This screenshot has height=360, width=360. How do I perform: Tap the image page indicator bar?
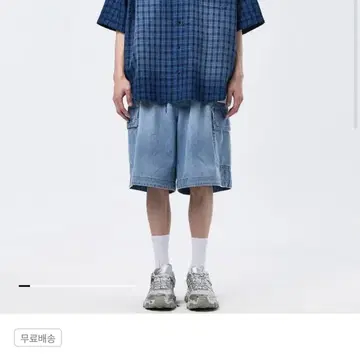77,286
